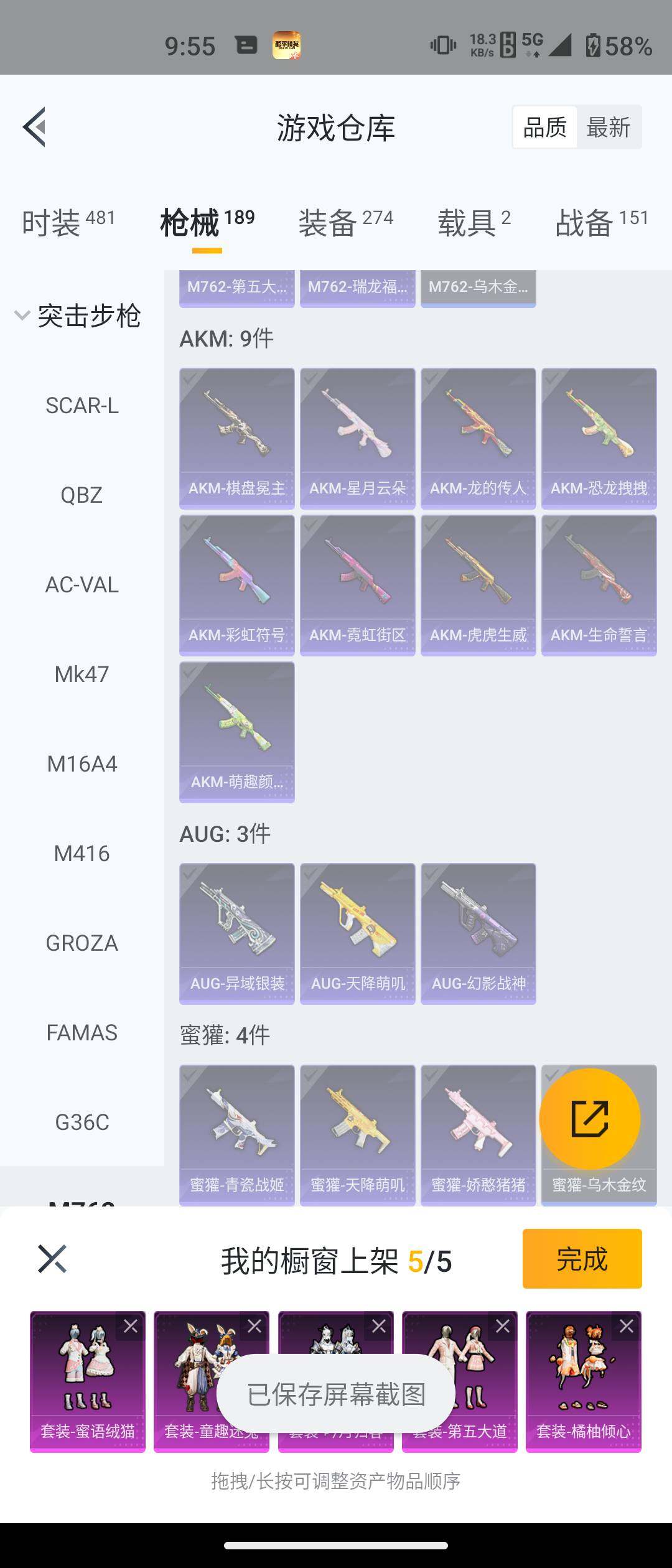This screenshot has height=1568, width=672.
Task: Go back from 游戏仓库
Action: pyautogui.click(x=35, y=127)
